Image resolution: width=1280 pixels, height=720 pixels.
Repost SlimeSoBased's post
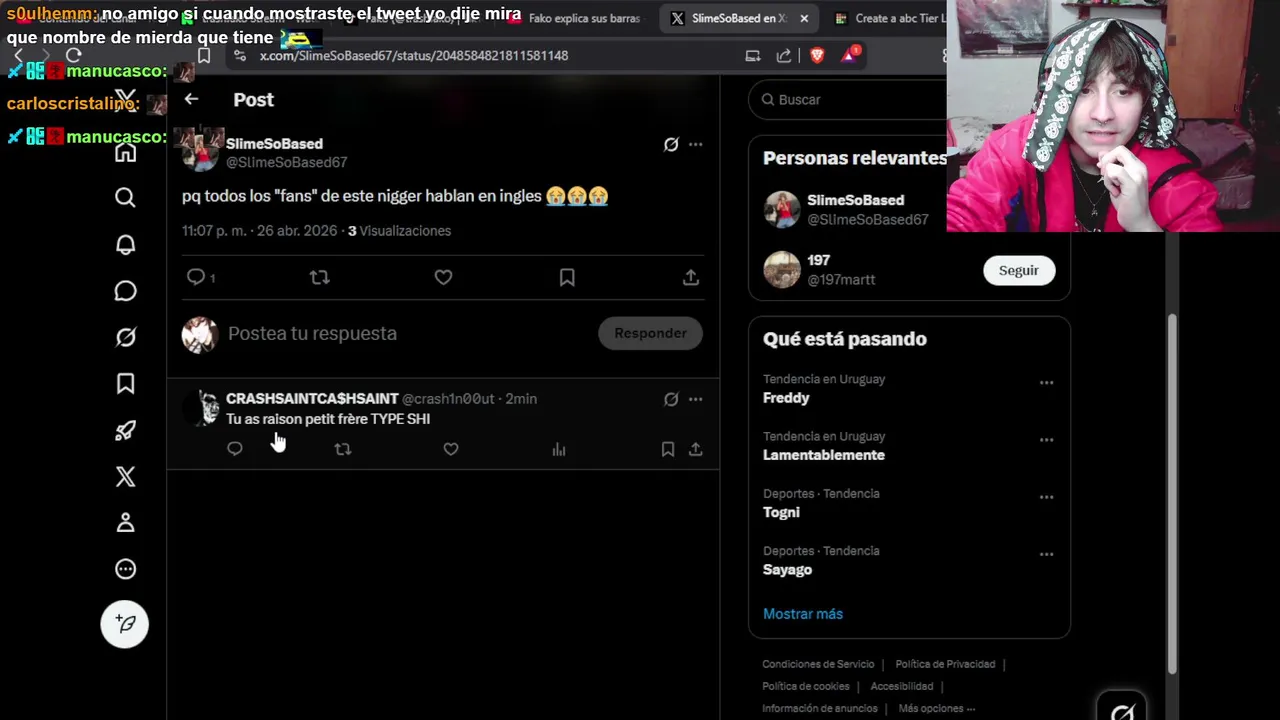(x=319, y=277)
